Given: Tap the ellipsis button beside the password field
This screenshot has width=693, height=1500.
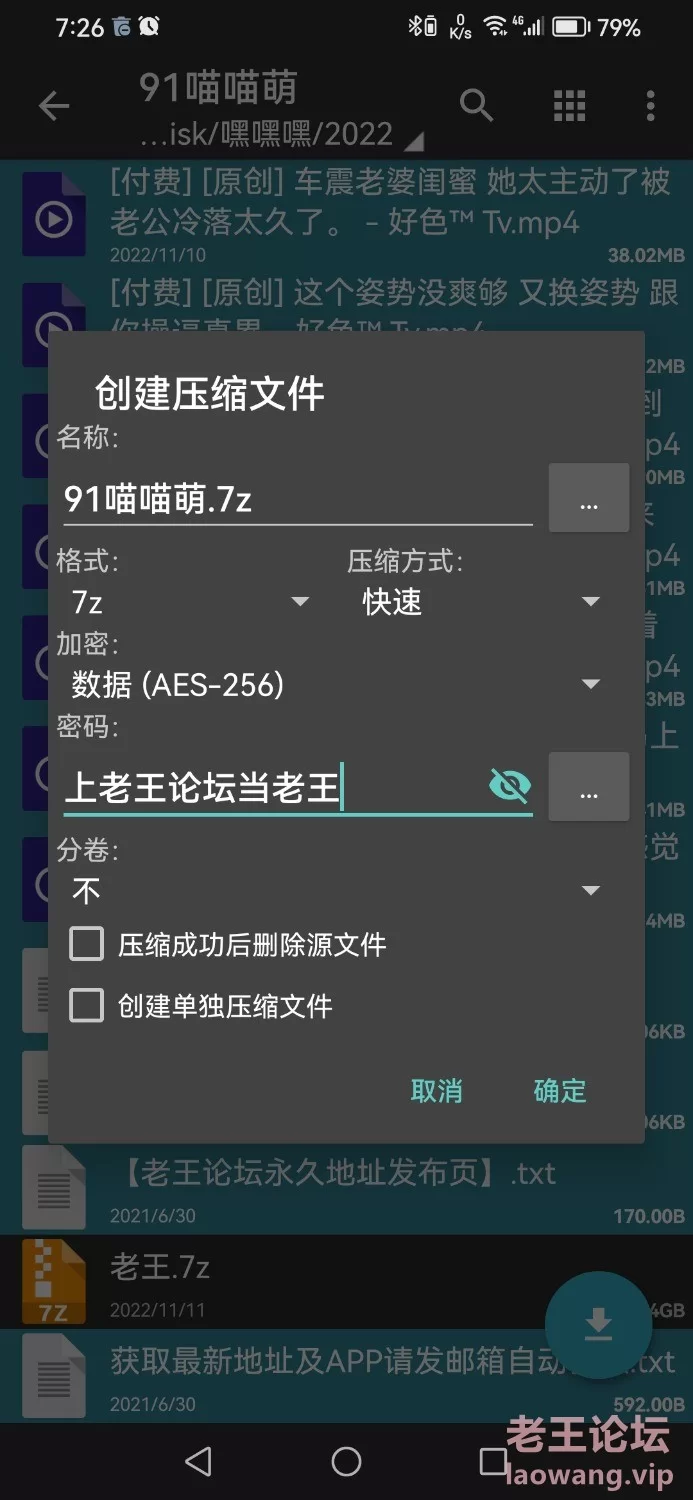Looking at the screenshot, I should [588, 787].
